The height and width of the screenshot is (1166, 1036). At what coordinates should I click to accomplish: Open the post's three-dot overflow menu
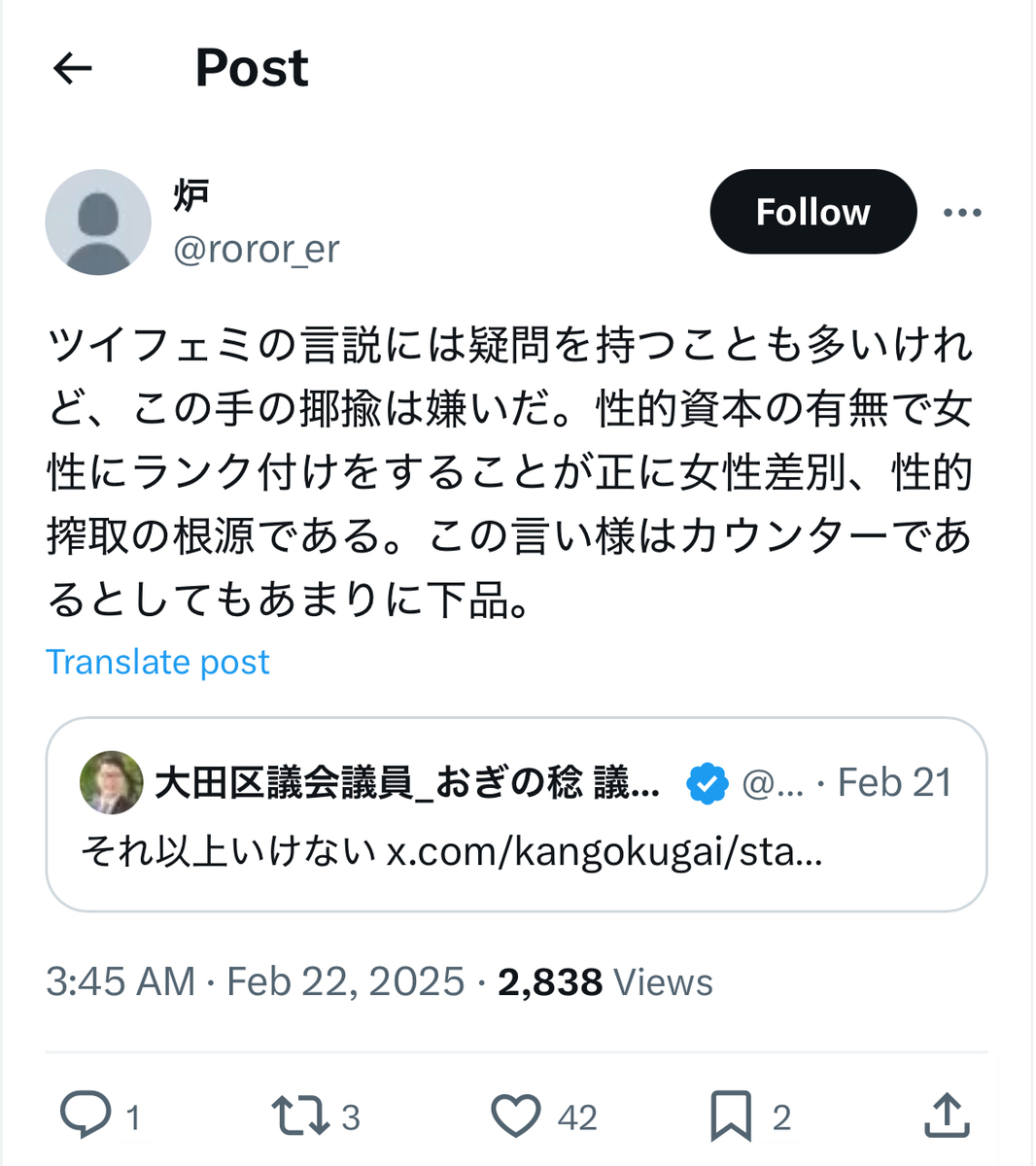pos(962,213)
